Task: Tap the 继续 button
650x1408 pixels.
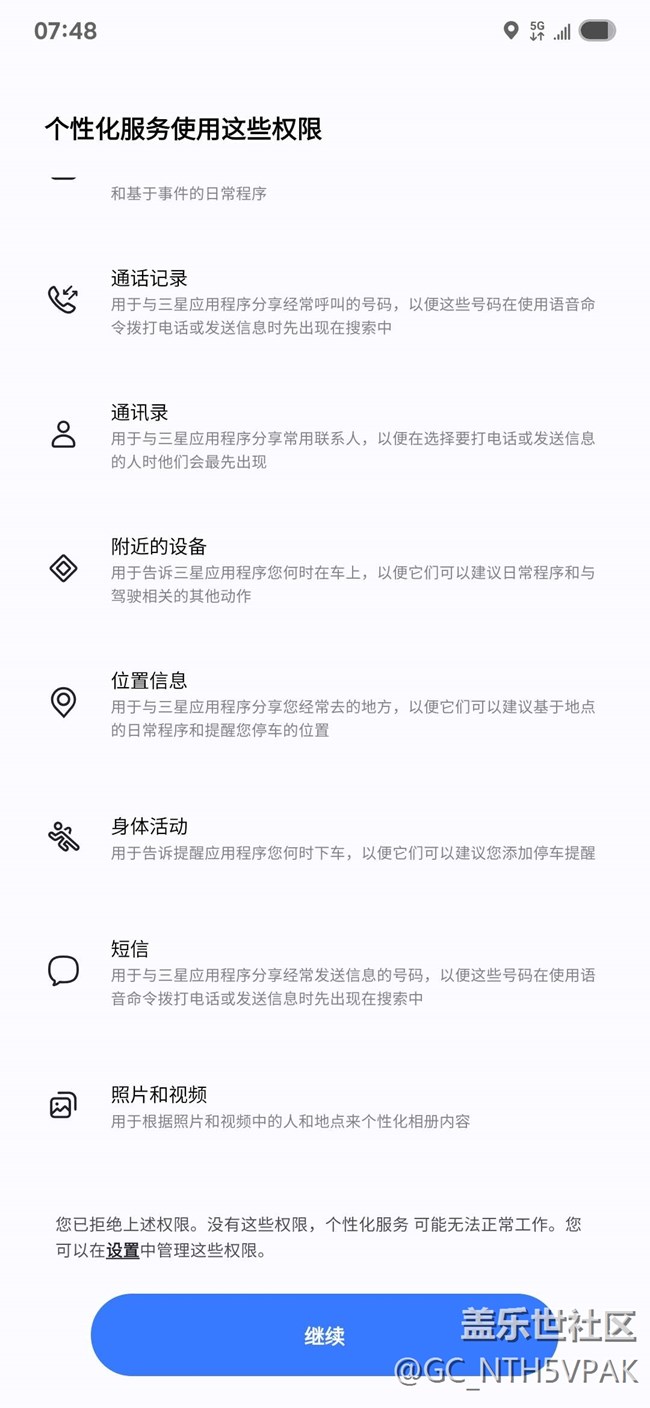Action: [x=324, y=1335]
